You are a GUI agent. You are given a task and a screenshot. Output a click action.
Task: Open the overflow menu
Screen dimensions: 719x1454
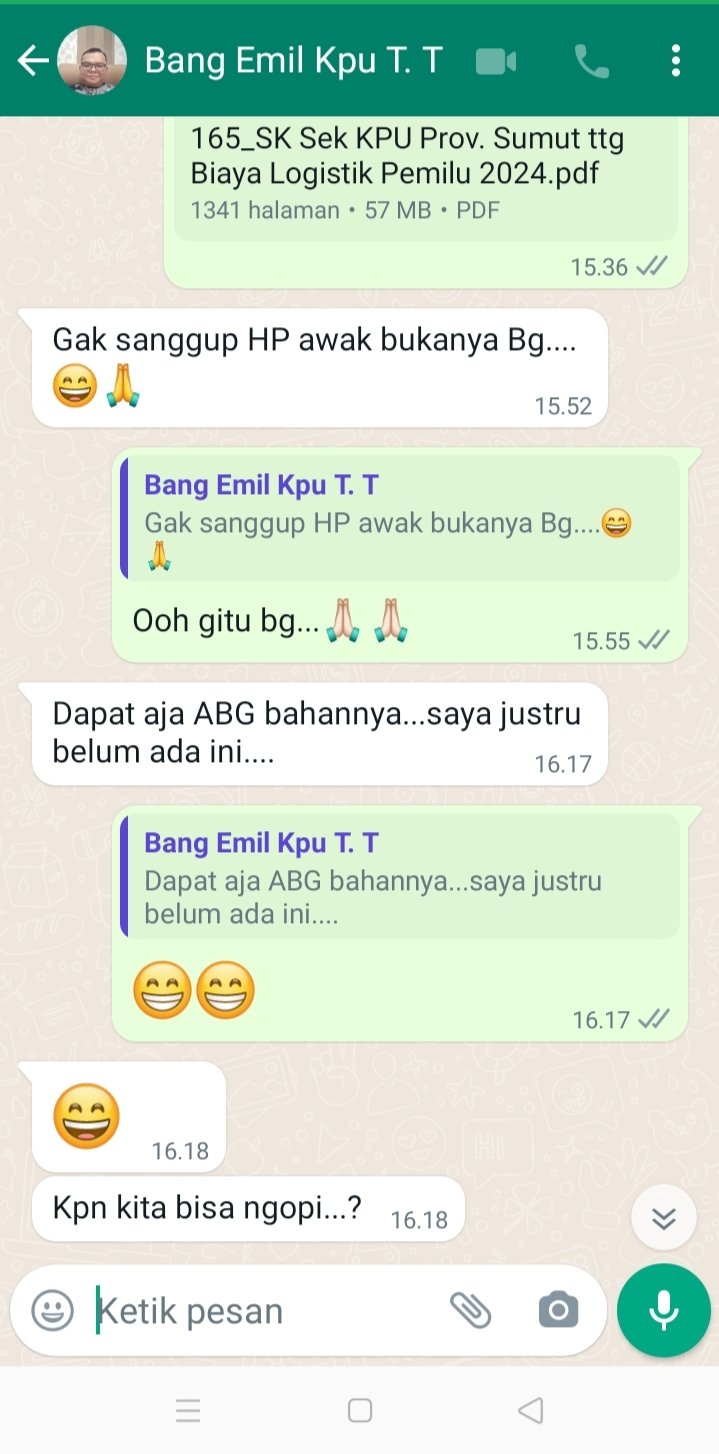coord(676,61)
